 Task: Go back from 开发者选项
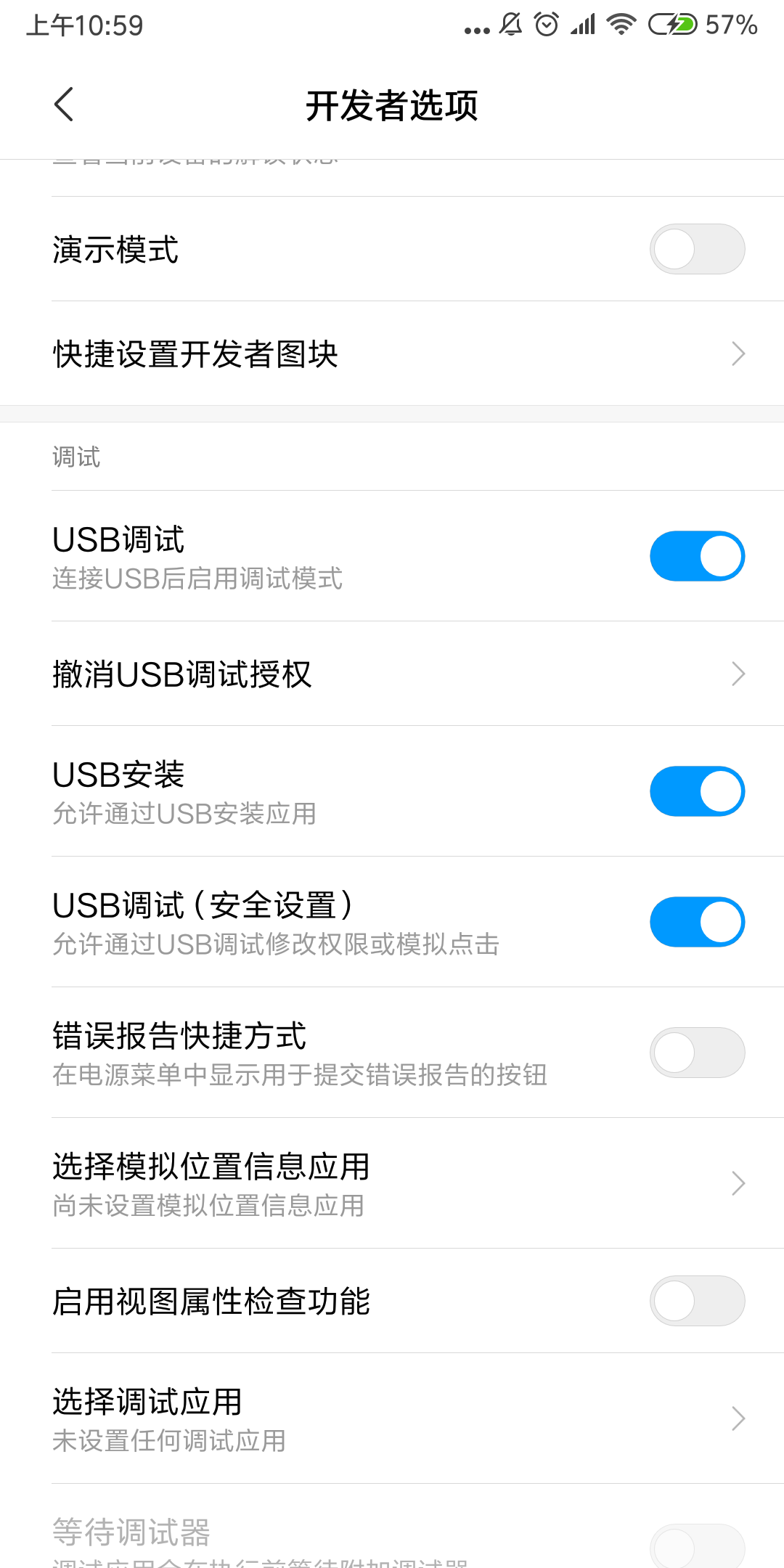[64, 105]
